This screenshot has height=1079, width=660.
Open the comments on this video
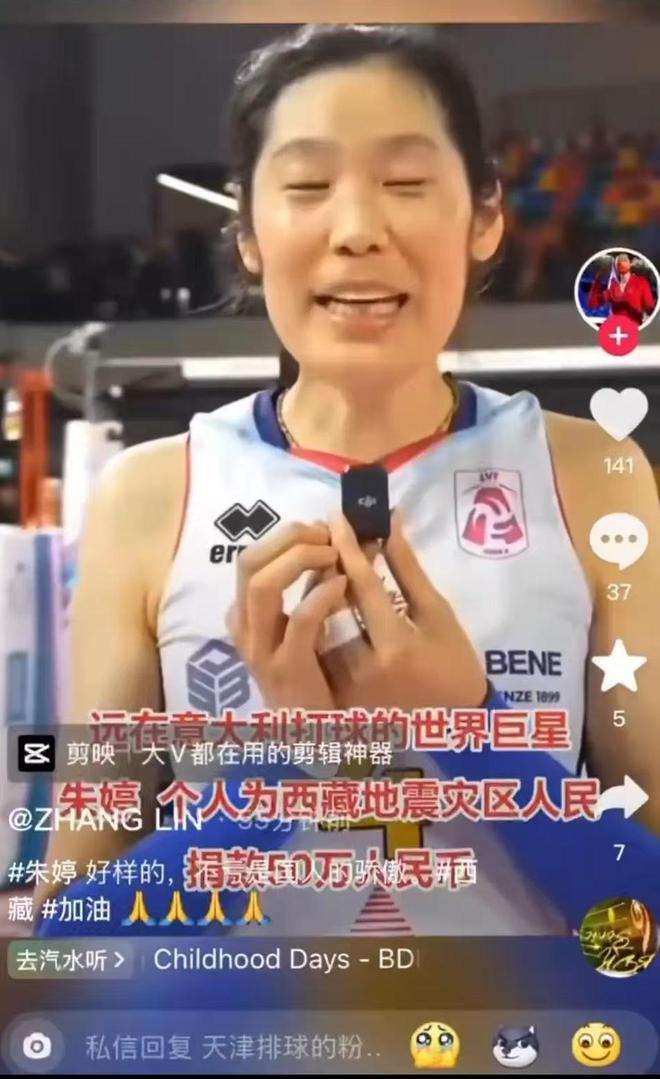coord(619,540)
